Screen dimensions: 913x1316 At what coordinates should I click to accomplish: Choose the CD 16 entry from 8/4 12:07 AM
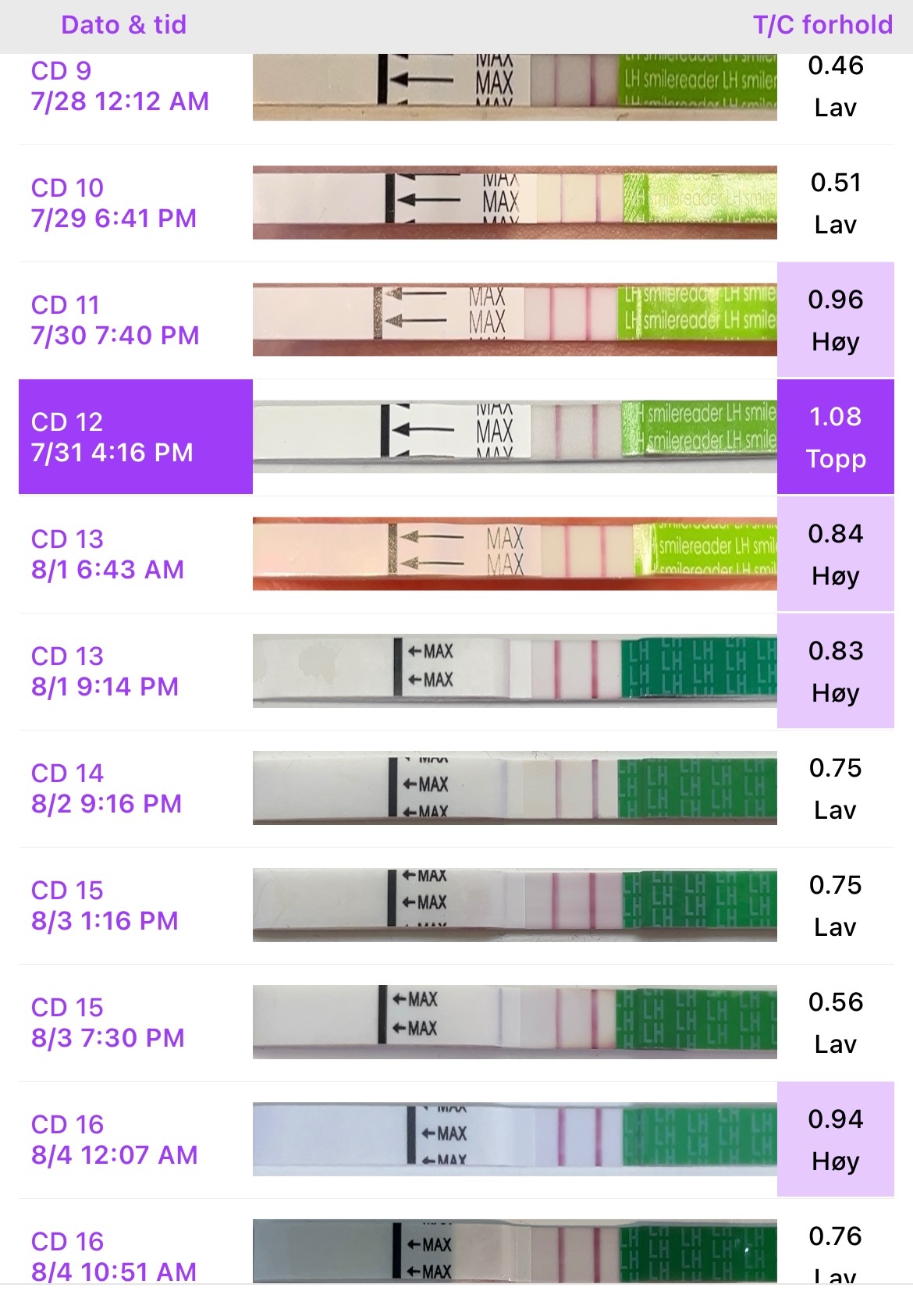(x=115, y=1140)
